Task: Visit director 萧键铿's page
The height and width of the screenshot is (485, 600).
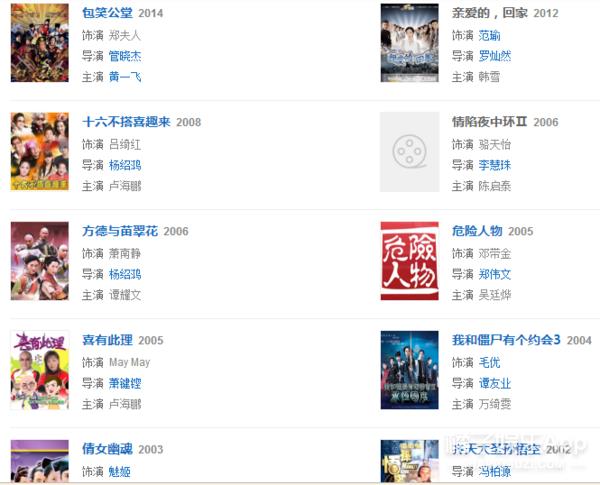Action: pyautogui.click(x=124, y=383)
